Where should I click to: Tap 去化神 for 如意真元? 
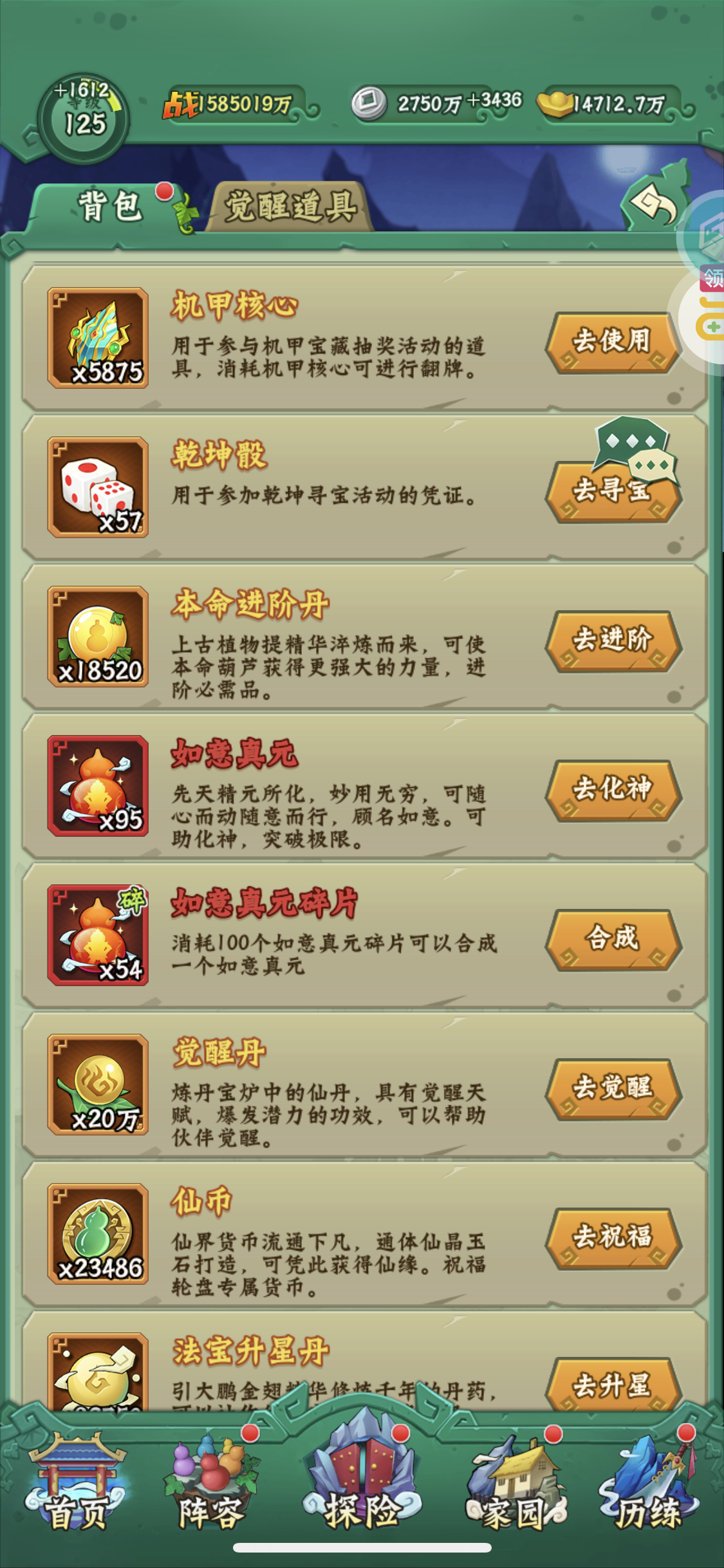click(612, 789)
